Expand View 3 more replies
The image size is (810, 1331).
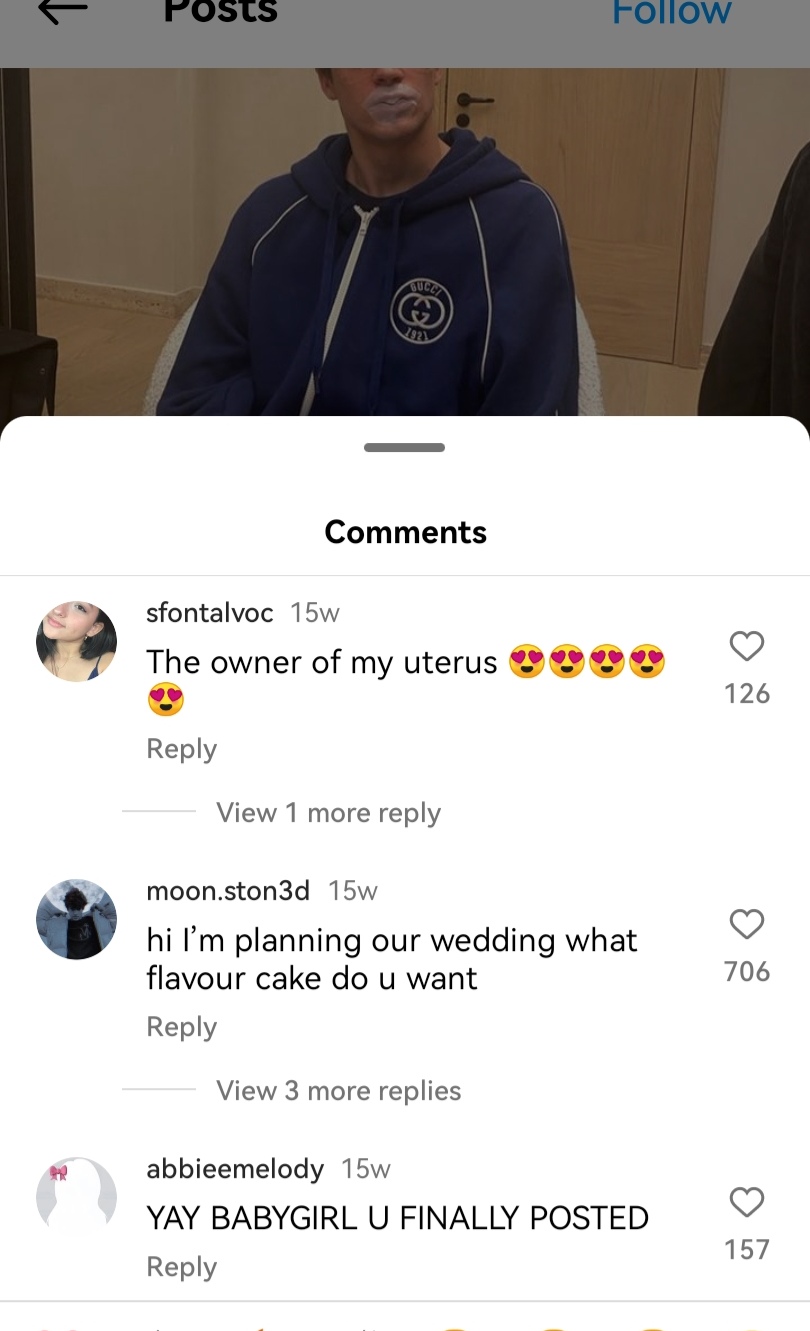[x=338, y=1091]
